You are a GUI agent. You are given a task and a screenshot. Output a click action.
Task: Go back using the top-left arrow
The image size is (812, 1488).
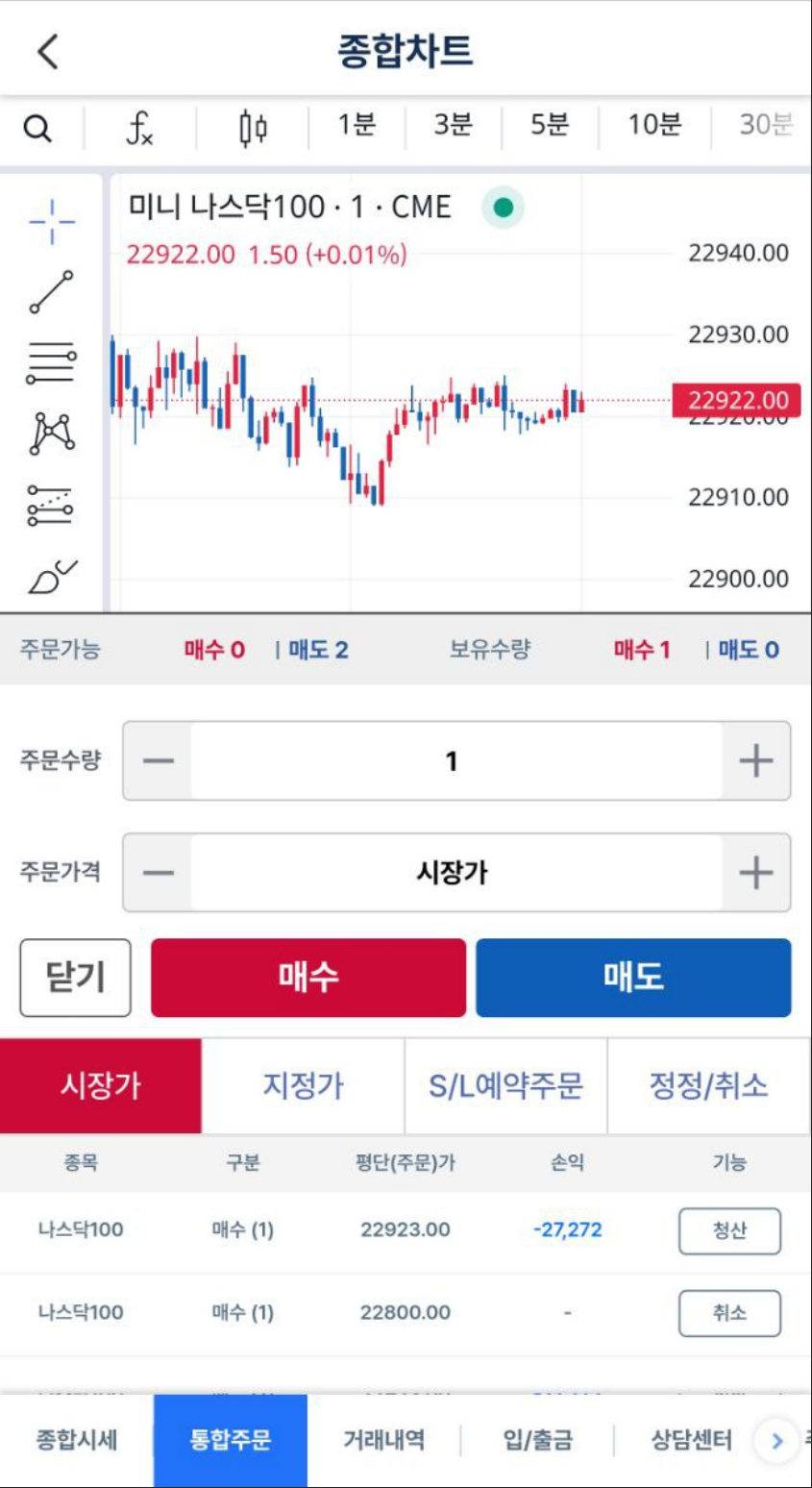[48, 51]
